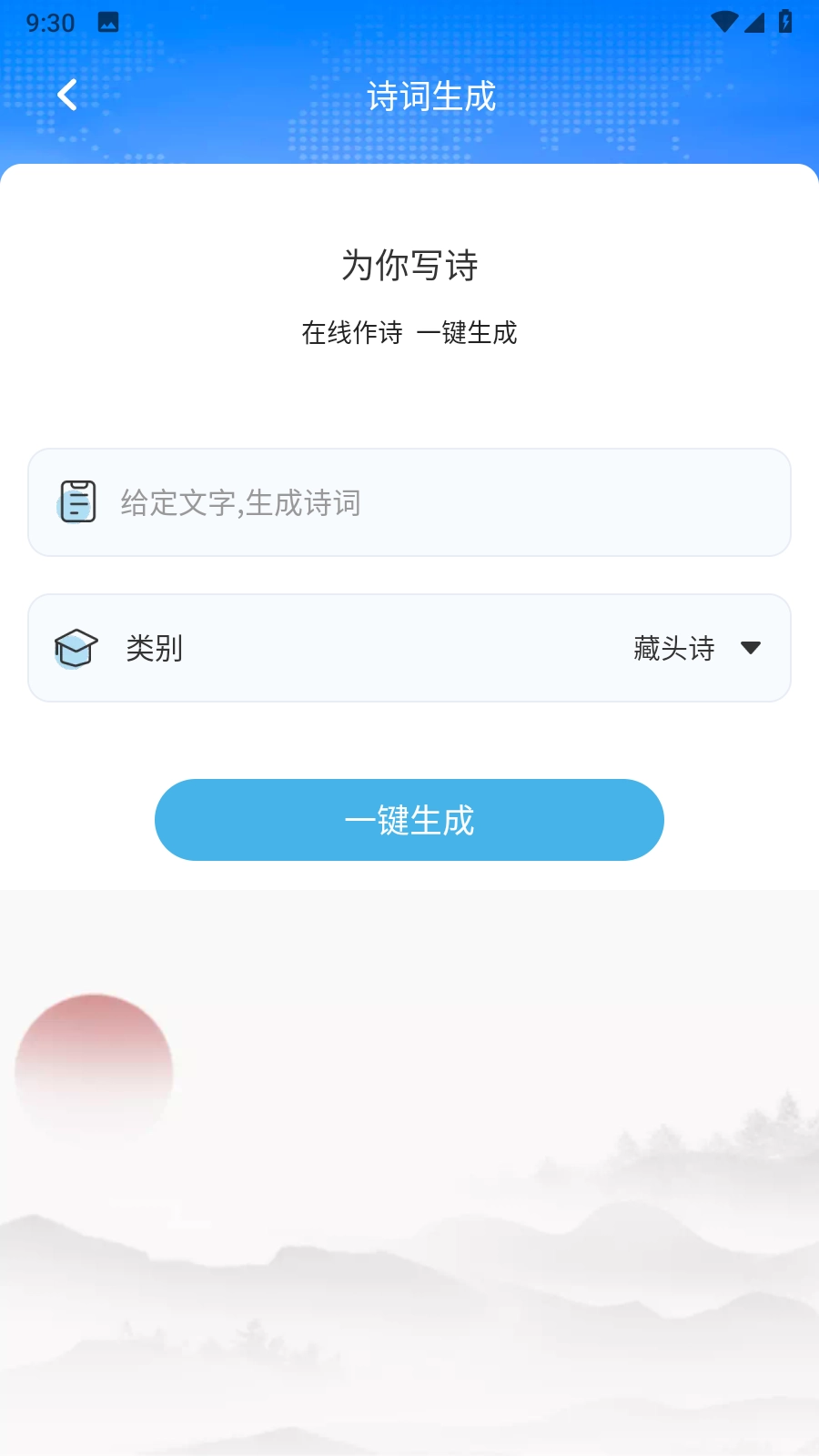Open the 藏头诗 dropdown arrow

[751, 648]
